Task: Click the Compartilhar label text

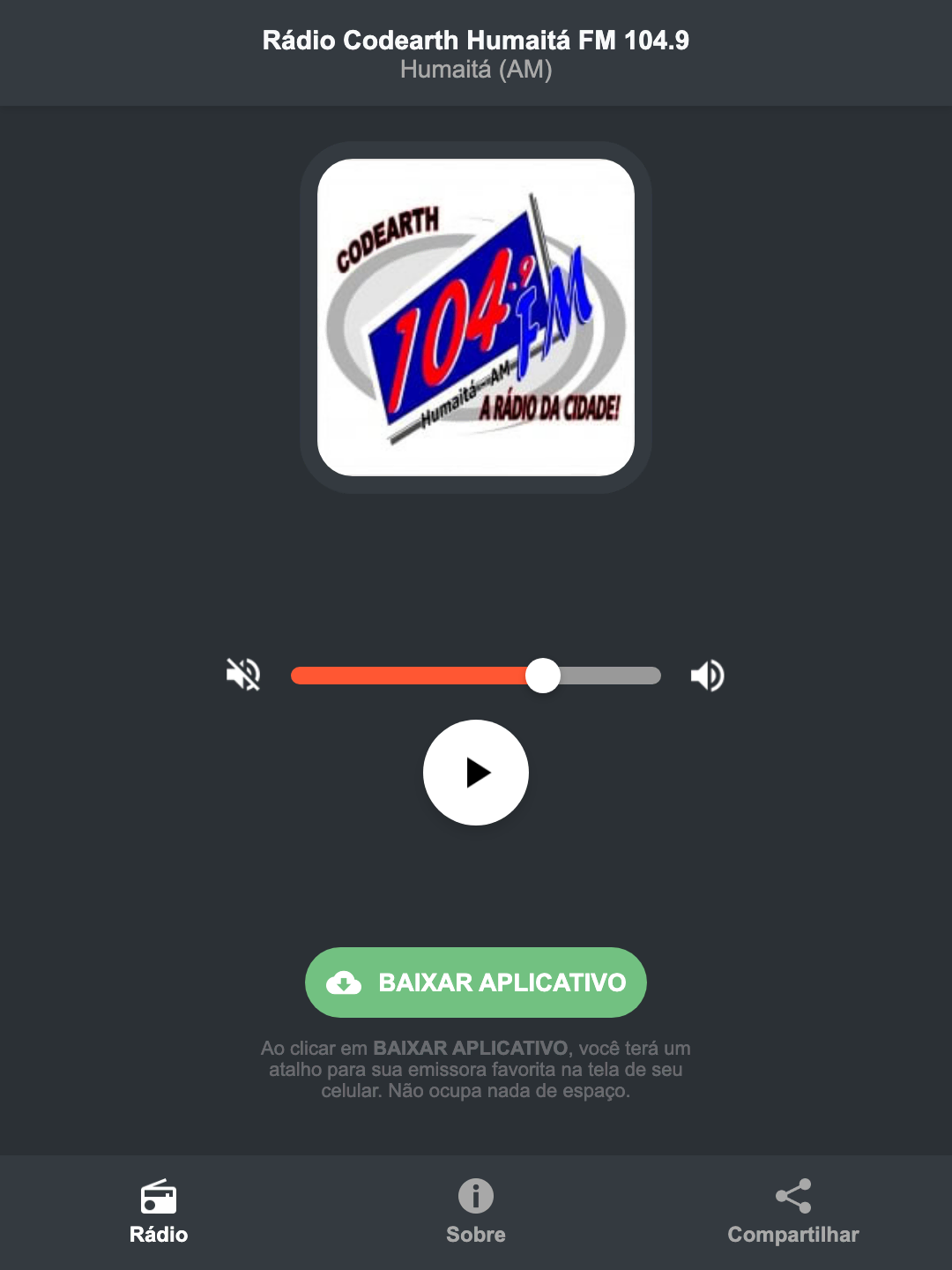Action: (x=792, y=1235)
